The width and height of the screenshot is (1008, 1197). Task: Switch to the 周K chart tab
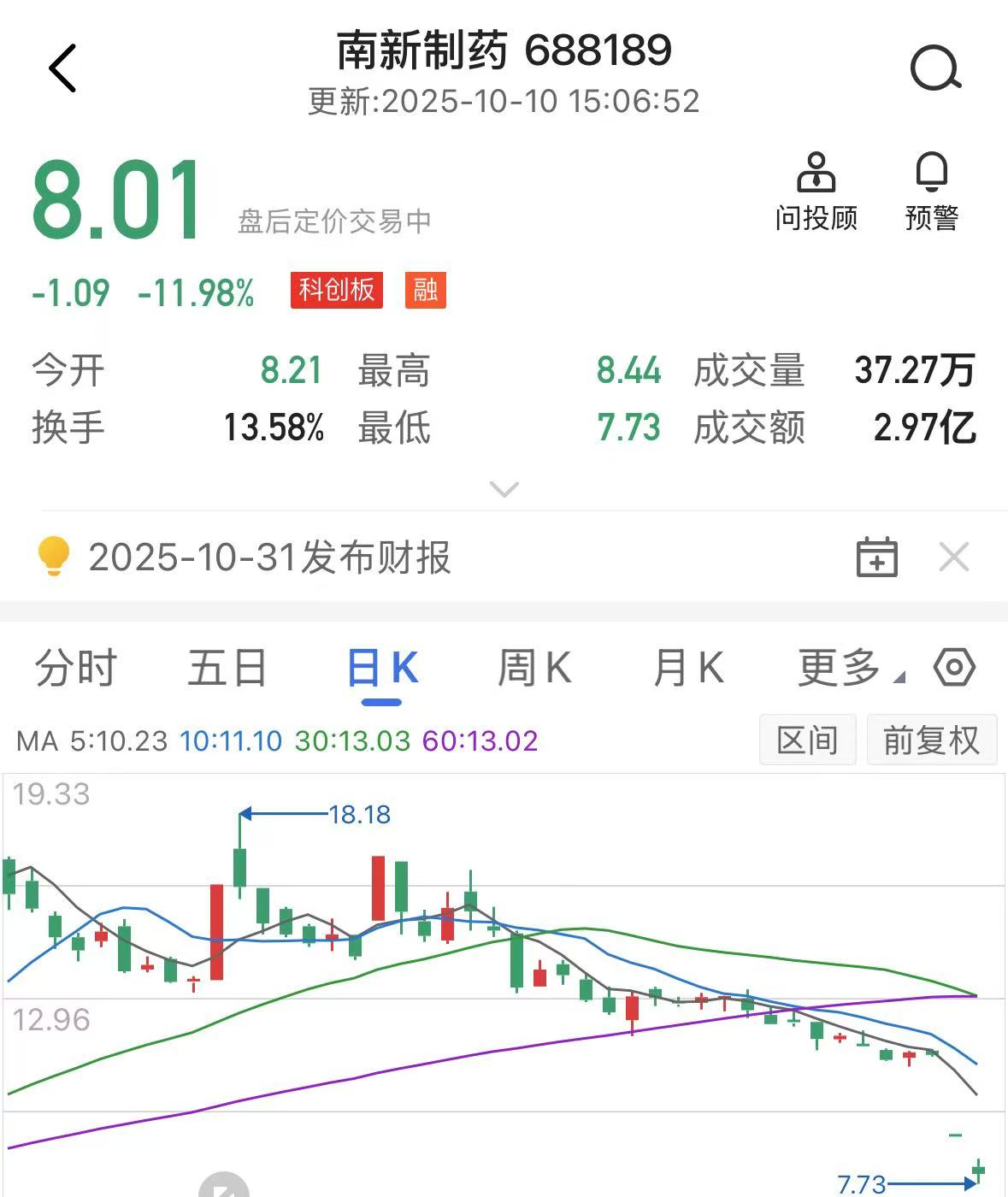534,668
